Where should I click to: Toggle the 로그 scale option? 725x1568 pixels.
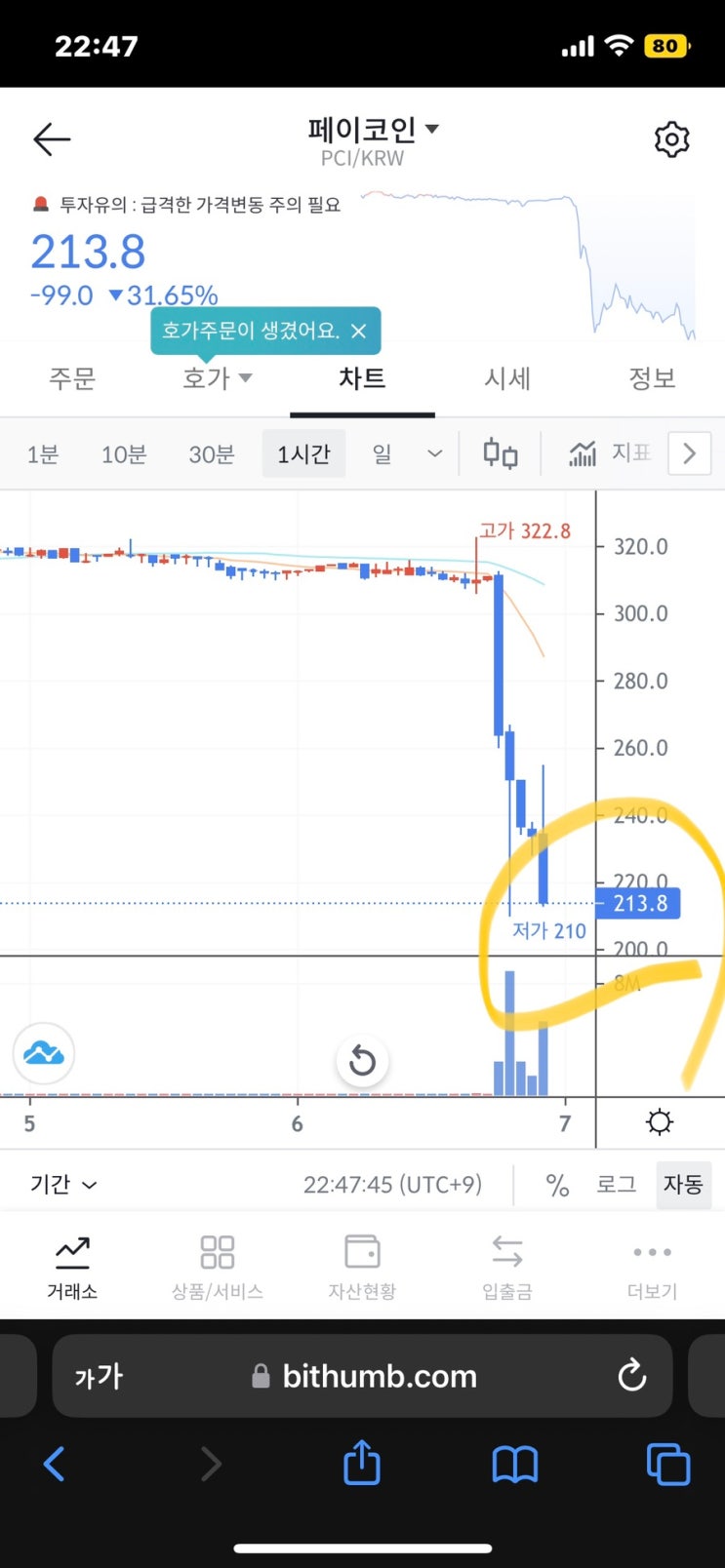pyautogui.click(x=616, y=1185)
